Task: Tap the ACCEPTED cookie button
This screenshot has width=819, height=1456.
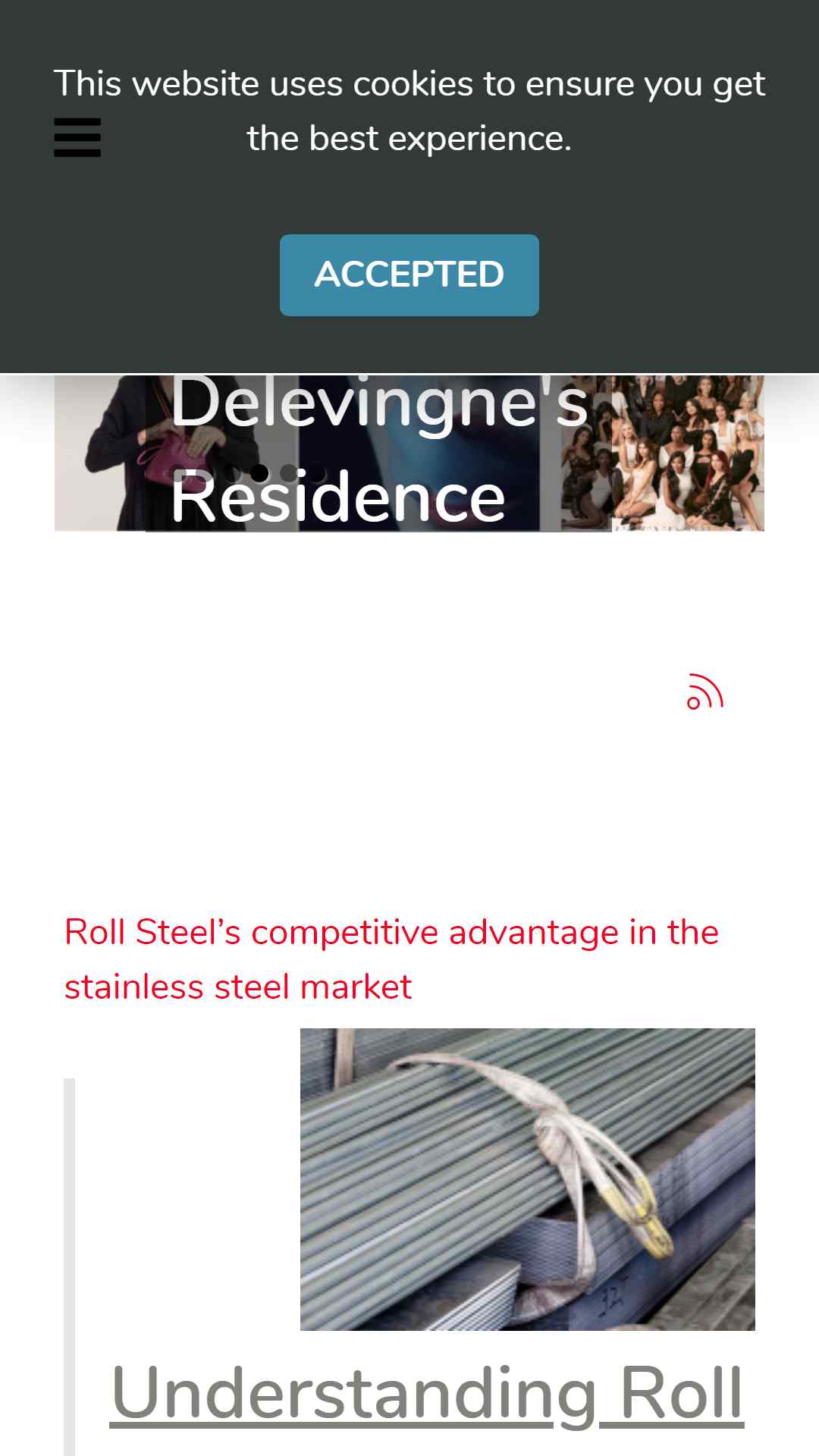Action: click(409, 275)
